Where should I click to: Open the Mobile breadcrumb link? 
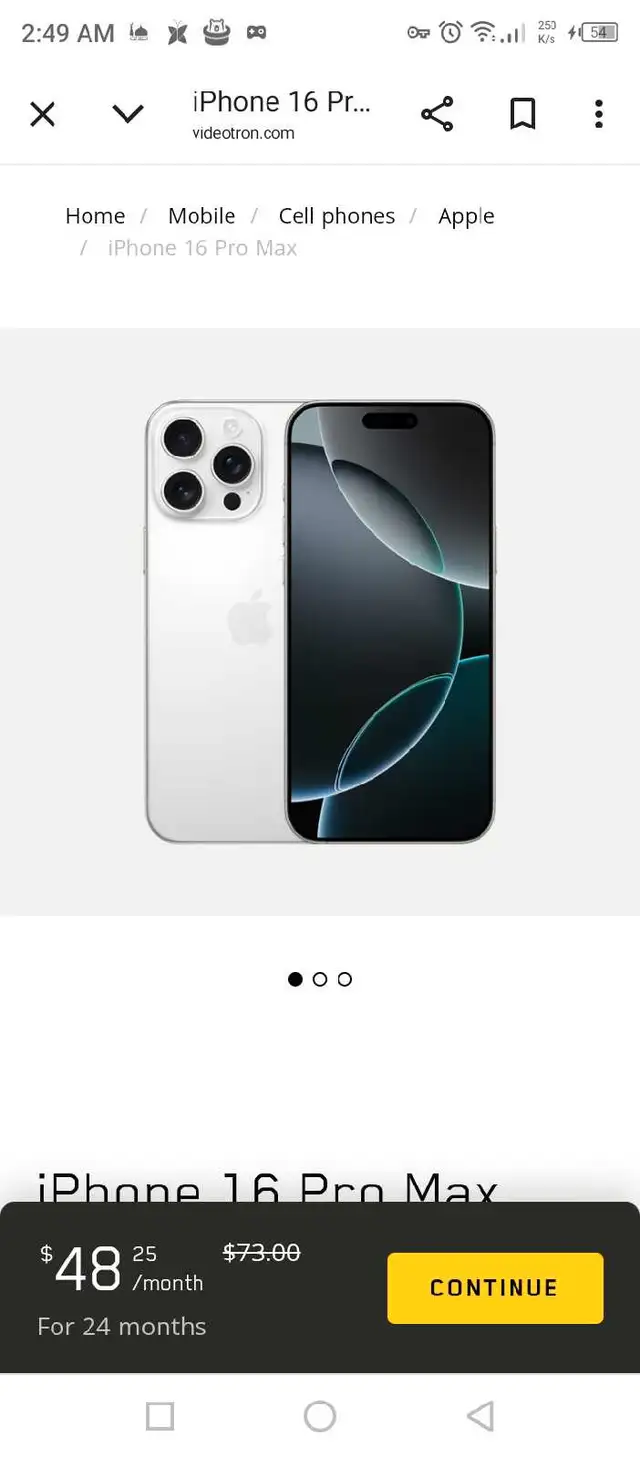pyautogui.click(x=201, y=216)
